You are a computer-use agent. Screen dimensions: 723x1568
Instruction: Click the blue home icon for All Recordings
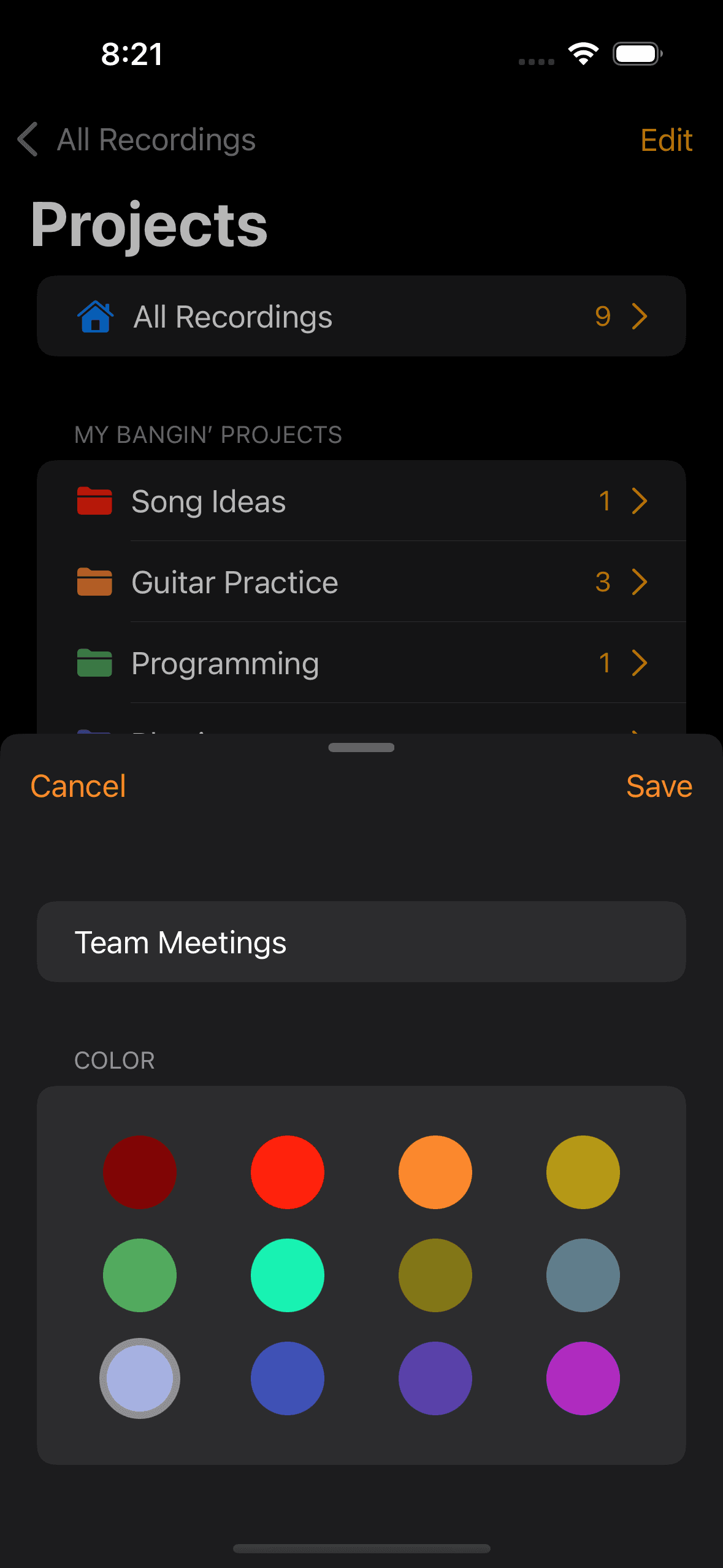coord(95,317)
